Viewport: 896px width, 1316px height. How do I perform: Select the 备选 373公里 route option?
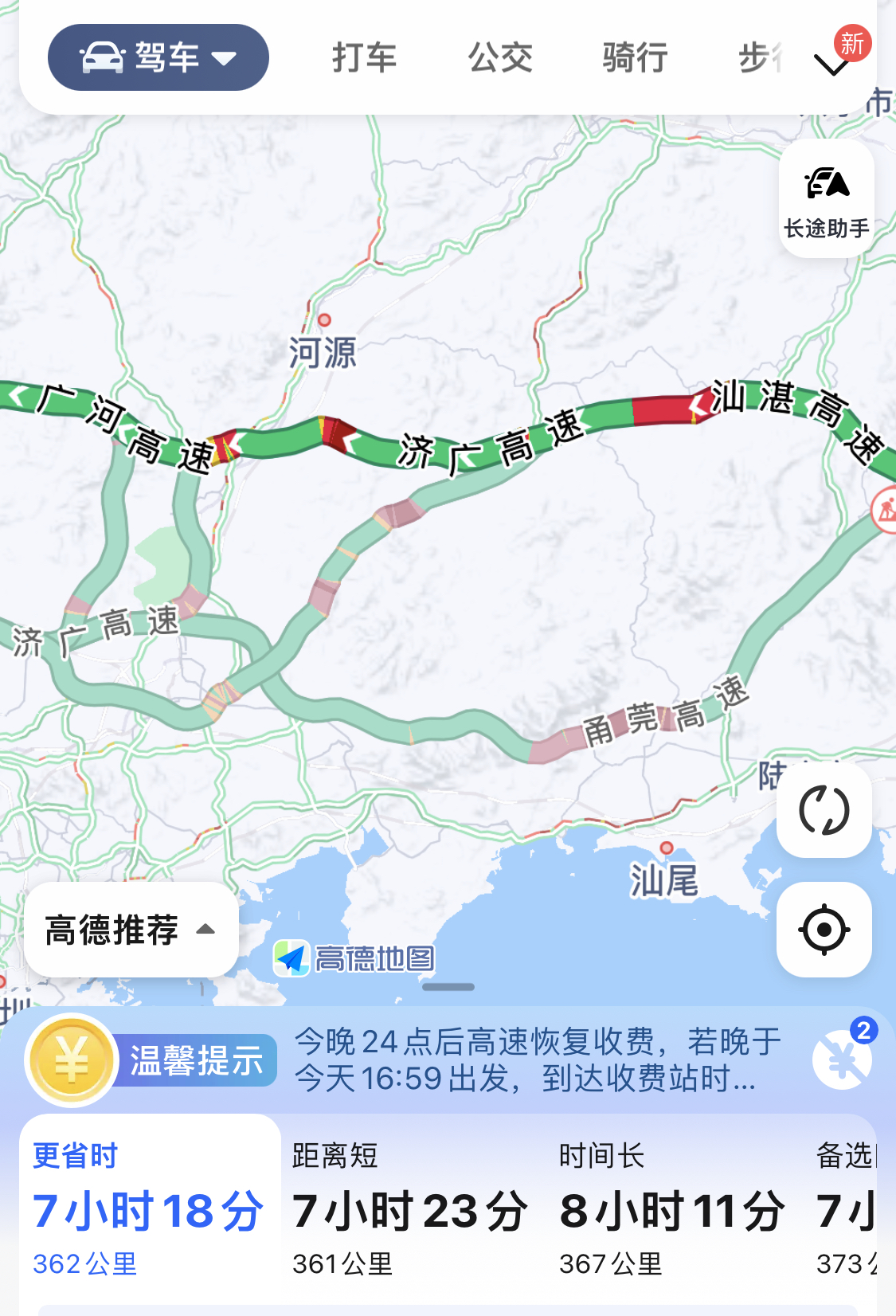tap(846, 1208)
